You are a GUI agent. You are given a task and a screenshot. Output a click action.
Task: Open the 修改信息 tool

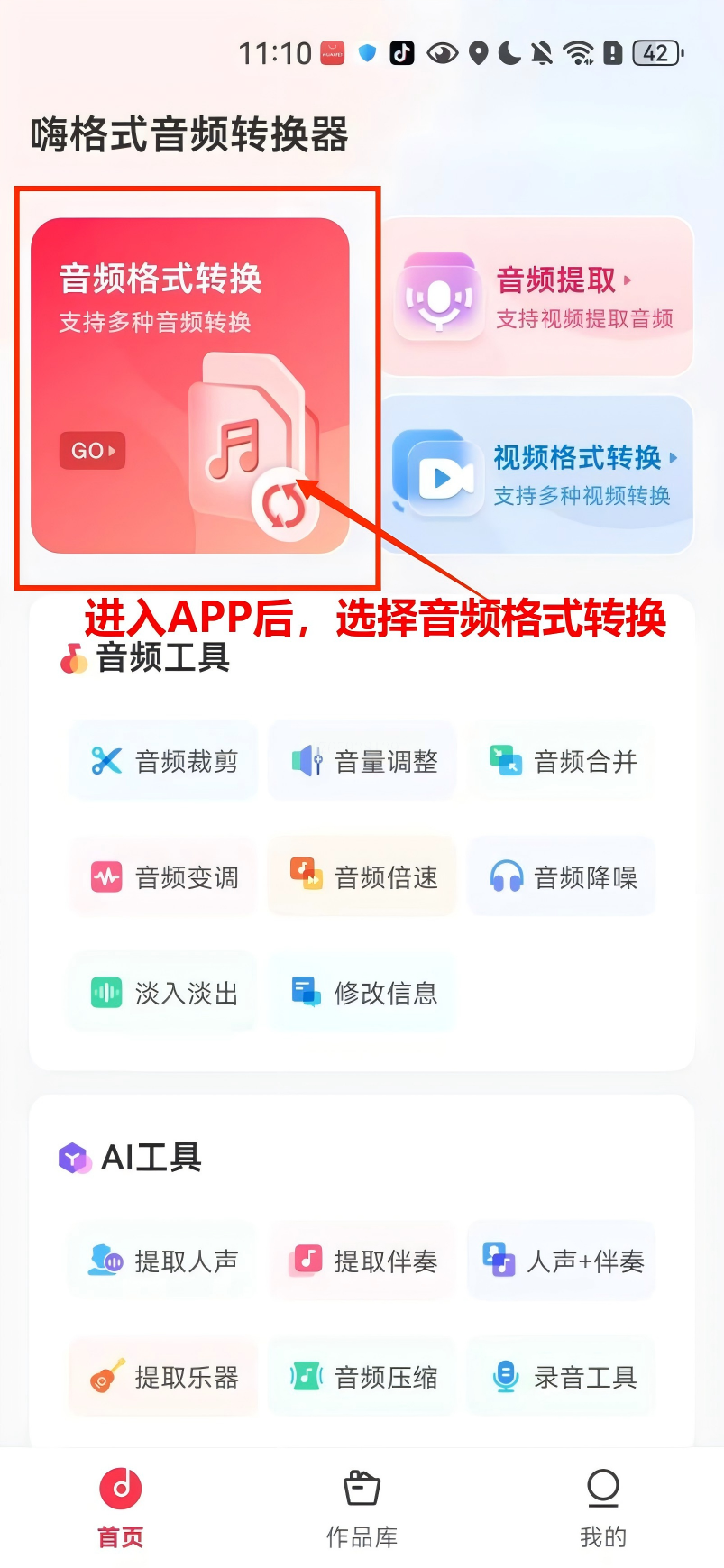363,993
